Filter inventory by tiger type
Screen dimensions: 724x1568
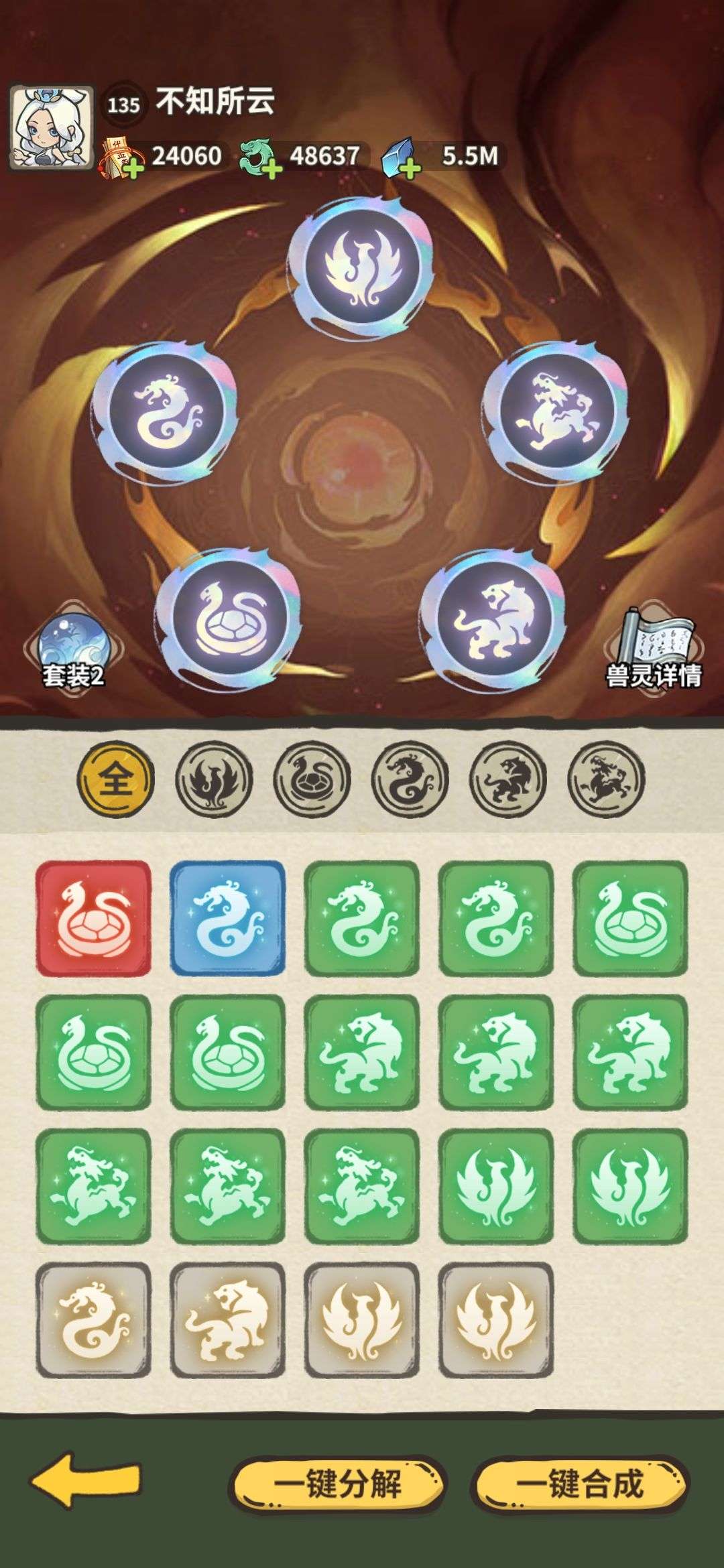click(508, 779)
